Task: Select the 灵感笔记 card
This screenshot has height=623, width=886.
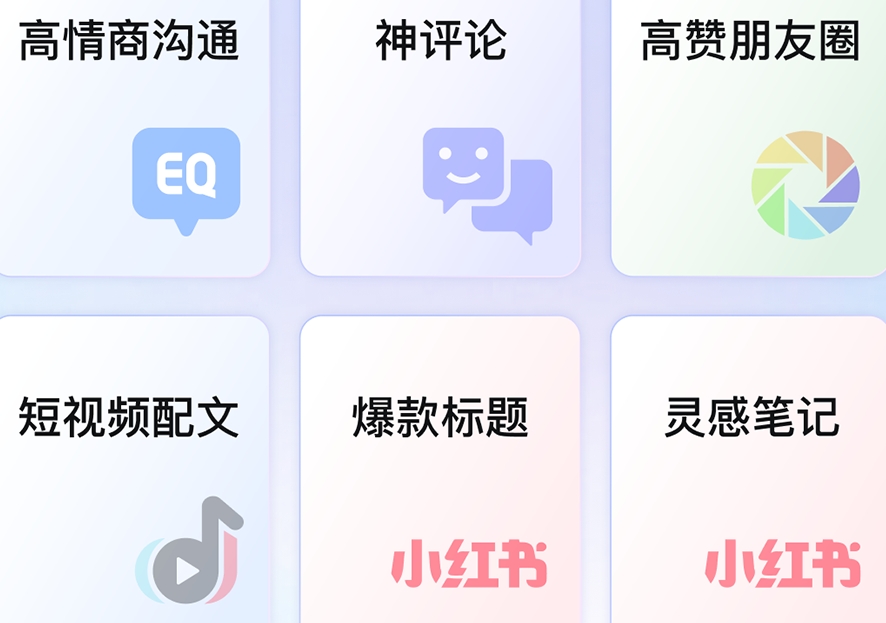Action: coord(748,470)
